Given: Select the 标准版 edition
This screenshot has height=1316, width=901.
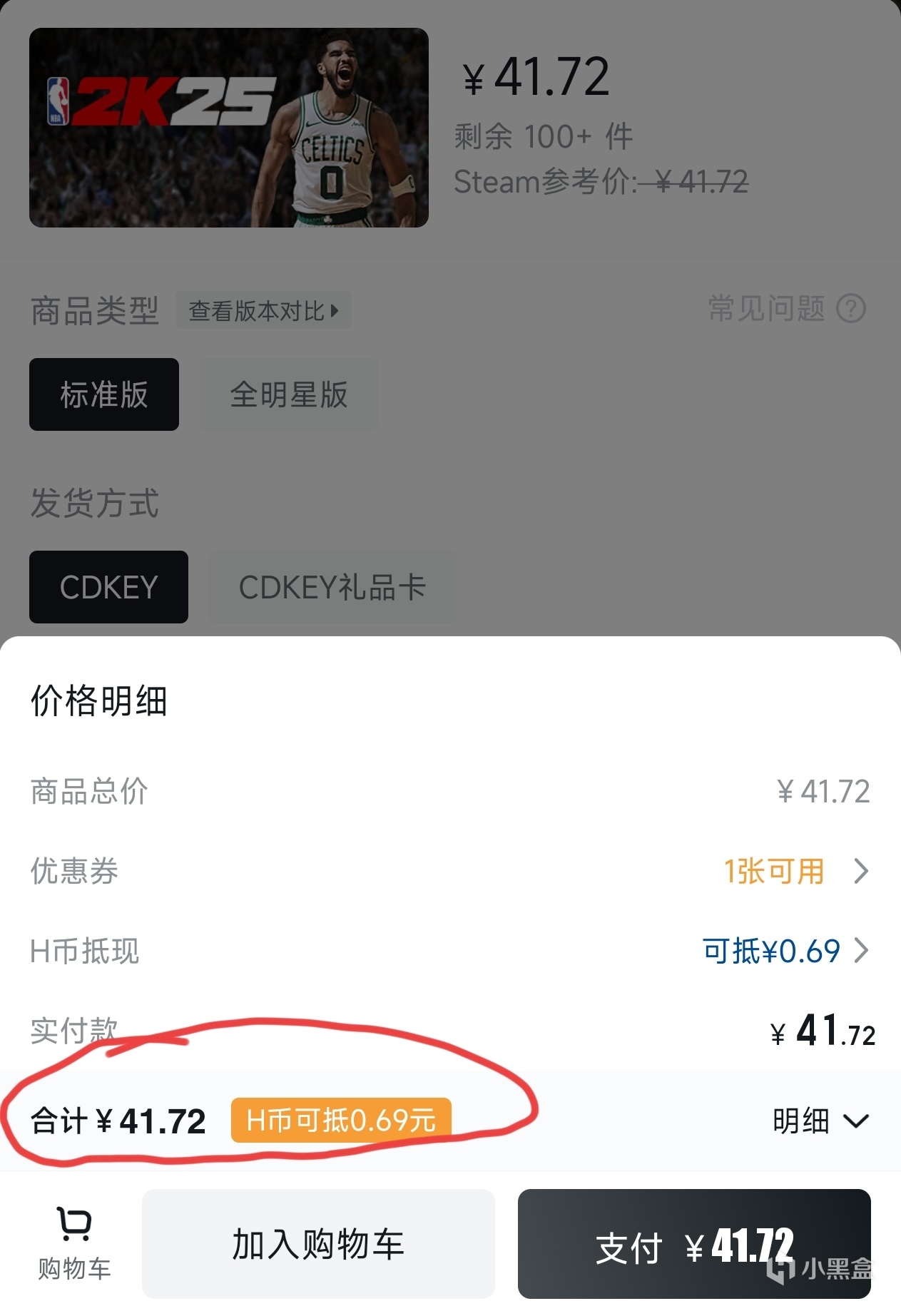Looking at the screenshot, I should coord(104,394).
